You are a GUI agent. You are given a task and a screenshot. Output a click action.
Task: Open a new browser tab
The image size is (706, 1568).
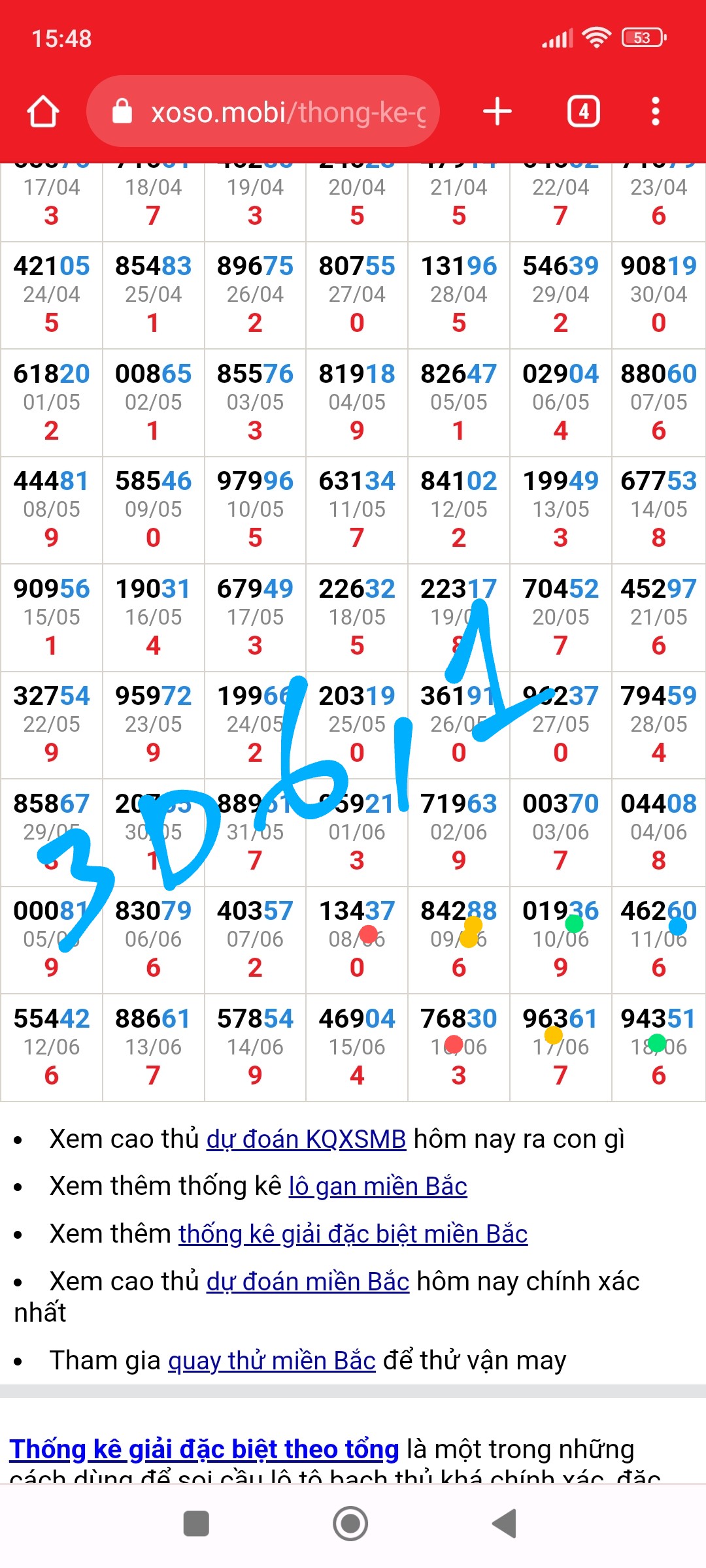click(x=497, y=112)
